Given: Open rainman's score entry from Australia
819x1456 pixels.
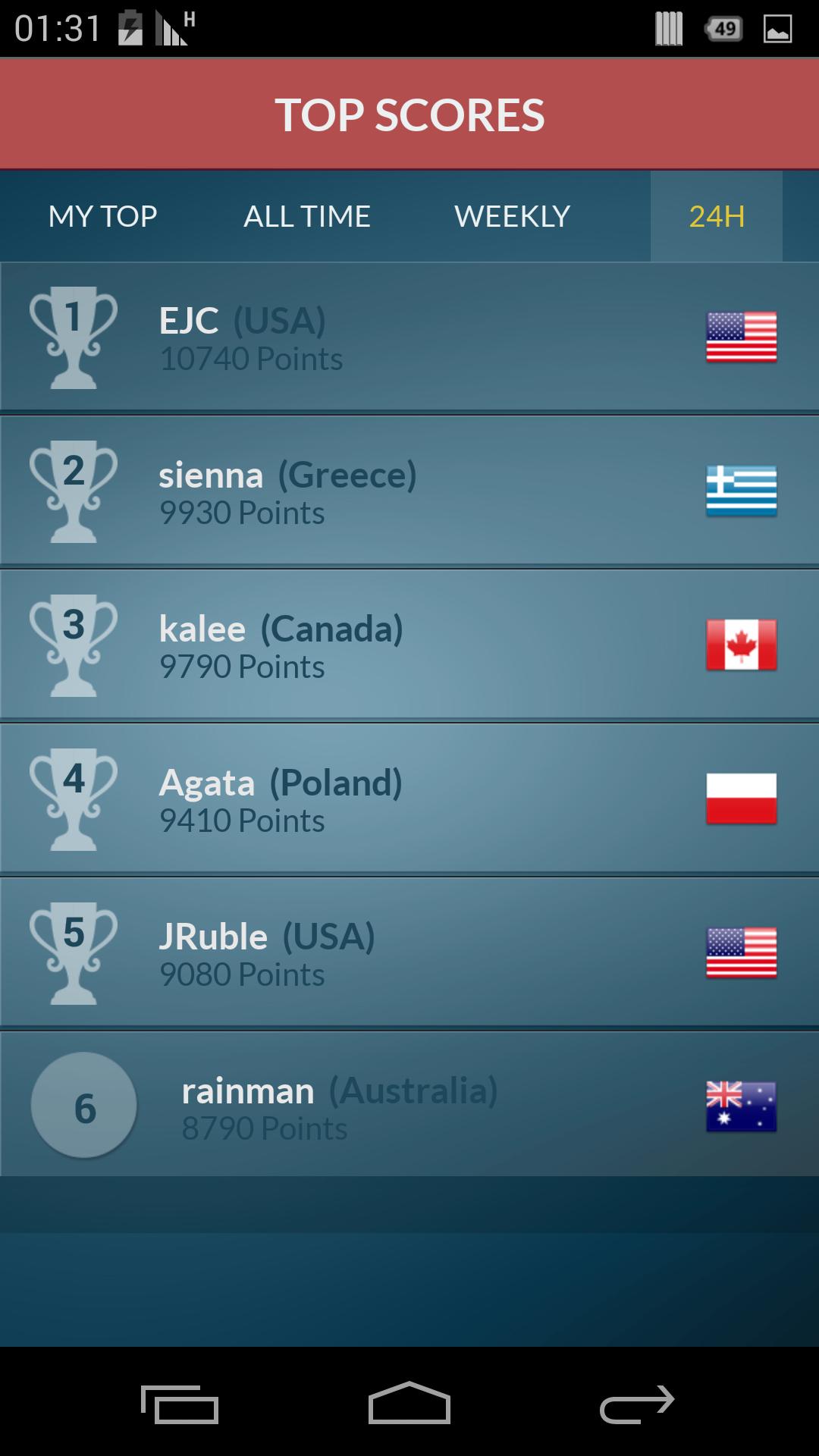Looking at the screenshot, I should point(409,1106).
